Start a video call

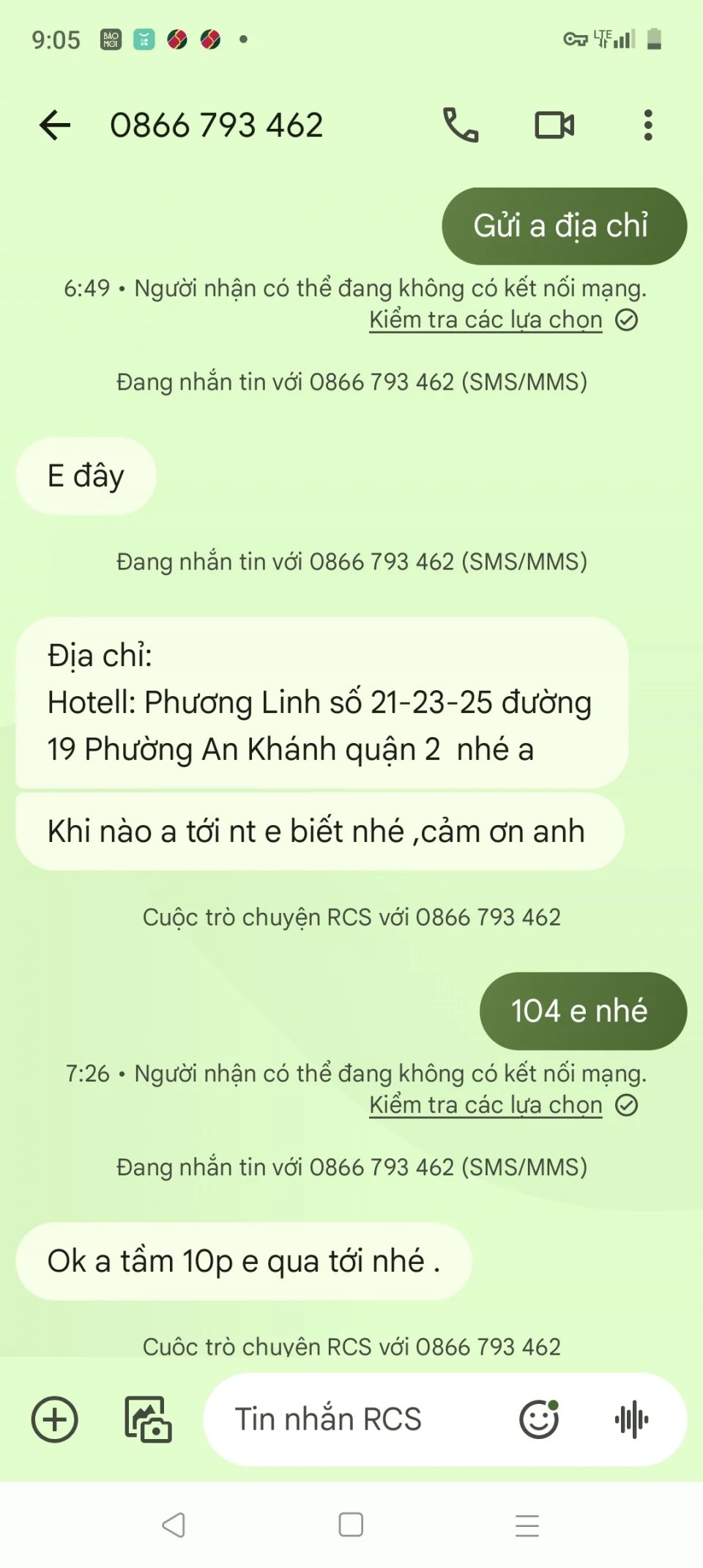tap(554, 125)
